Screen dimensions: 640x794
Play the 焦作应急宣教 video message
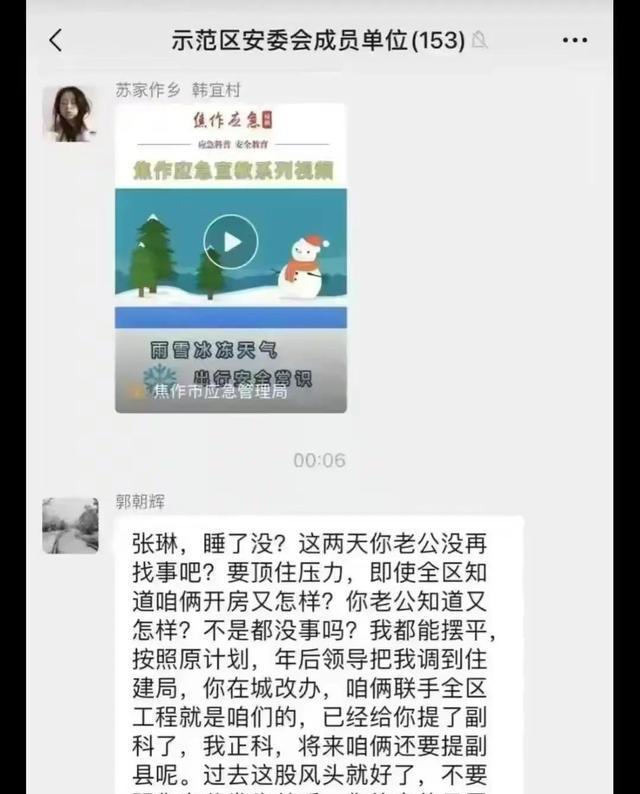231,242
